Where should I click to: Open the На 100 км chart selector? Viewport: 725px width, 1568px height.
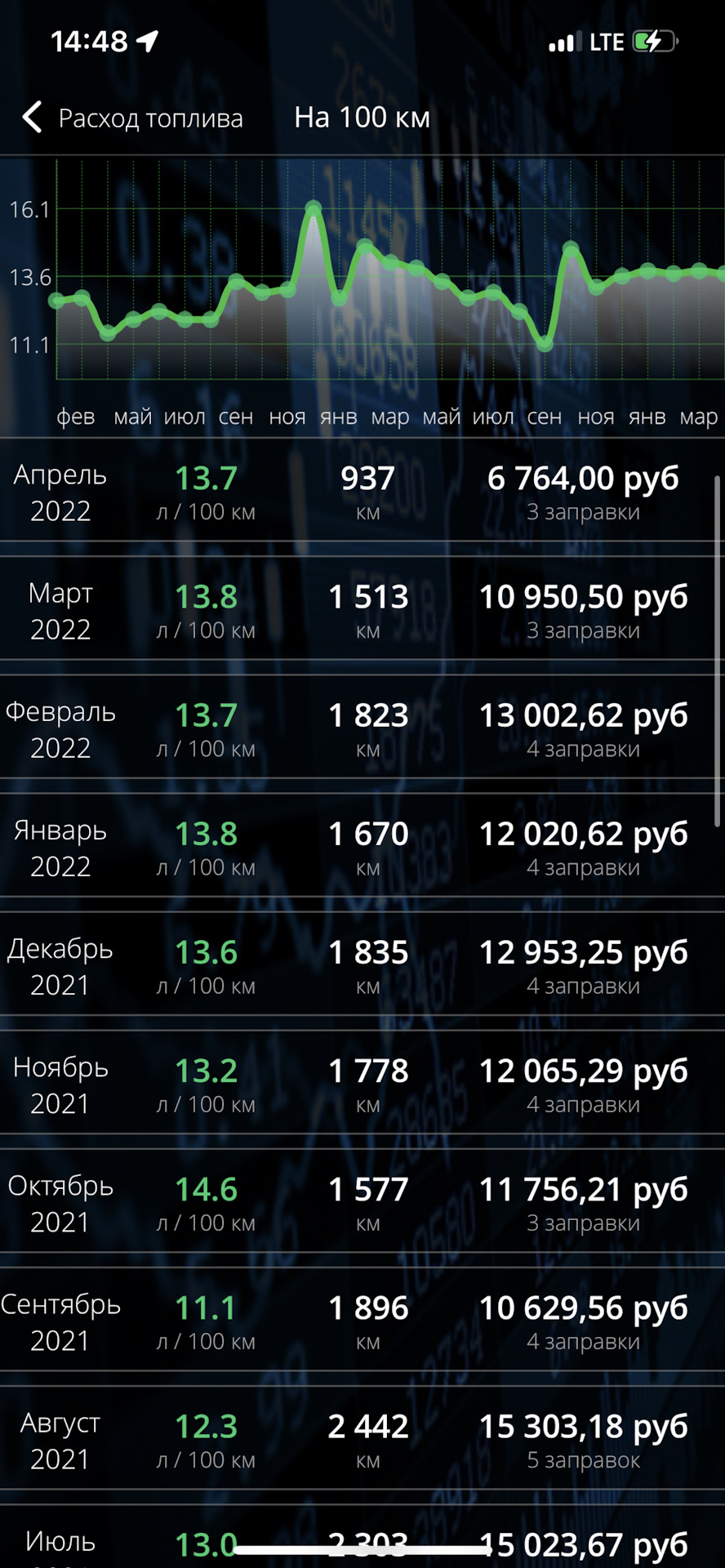362,118
